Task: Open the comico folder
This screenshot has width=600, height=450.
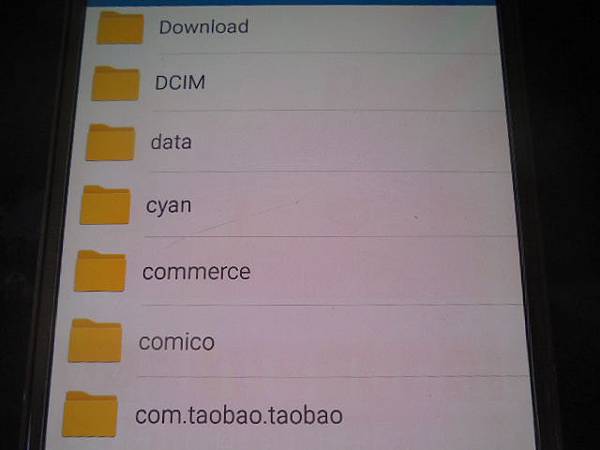Action: (x=177, y=342)
